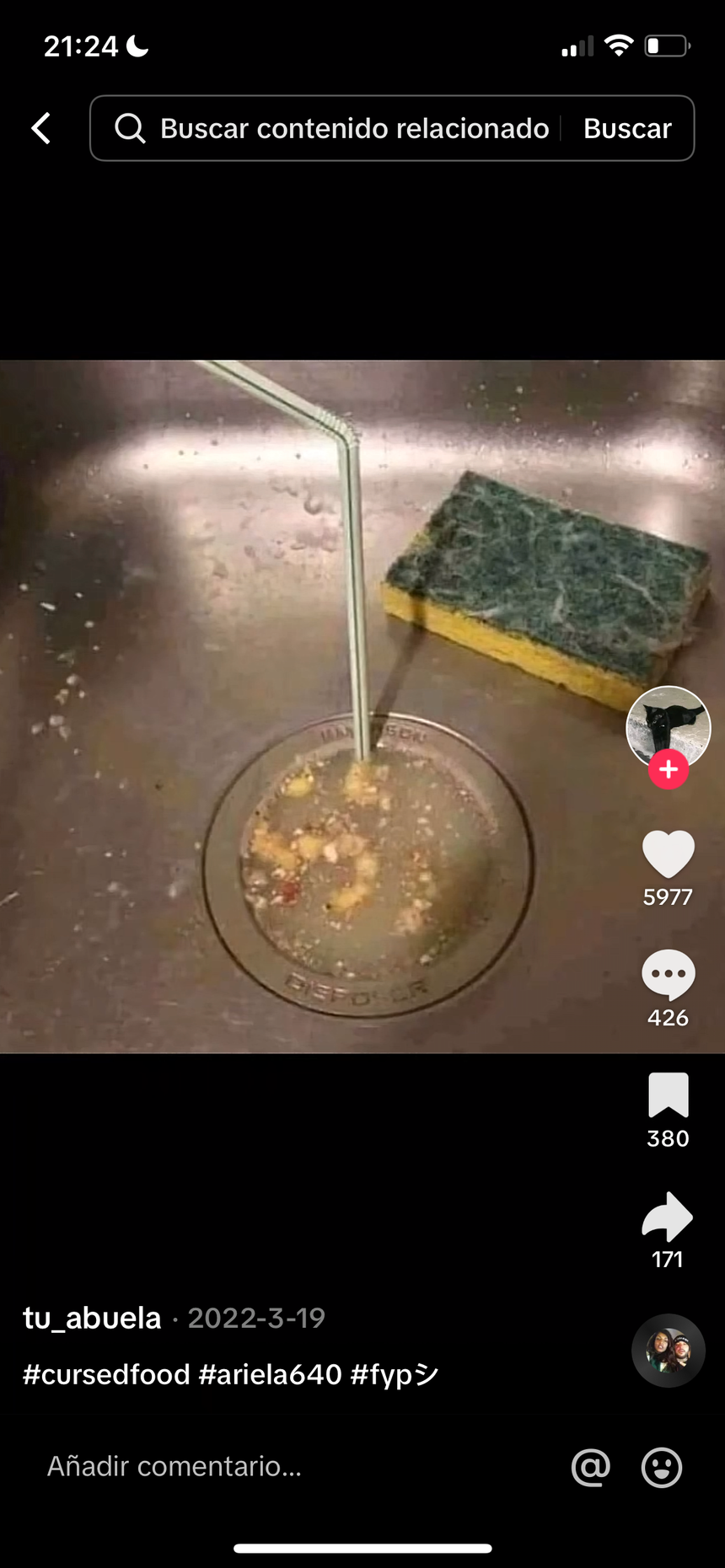Open the emoji picker
This screenshot has width=725, height=1568.
662,1467
